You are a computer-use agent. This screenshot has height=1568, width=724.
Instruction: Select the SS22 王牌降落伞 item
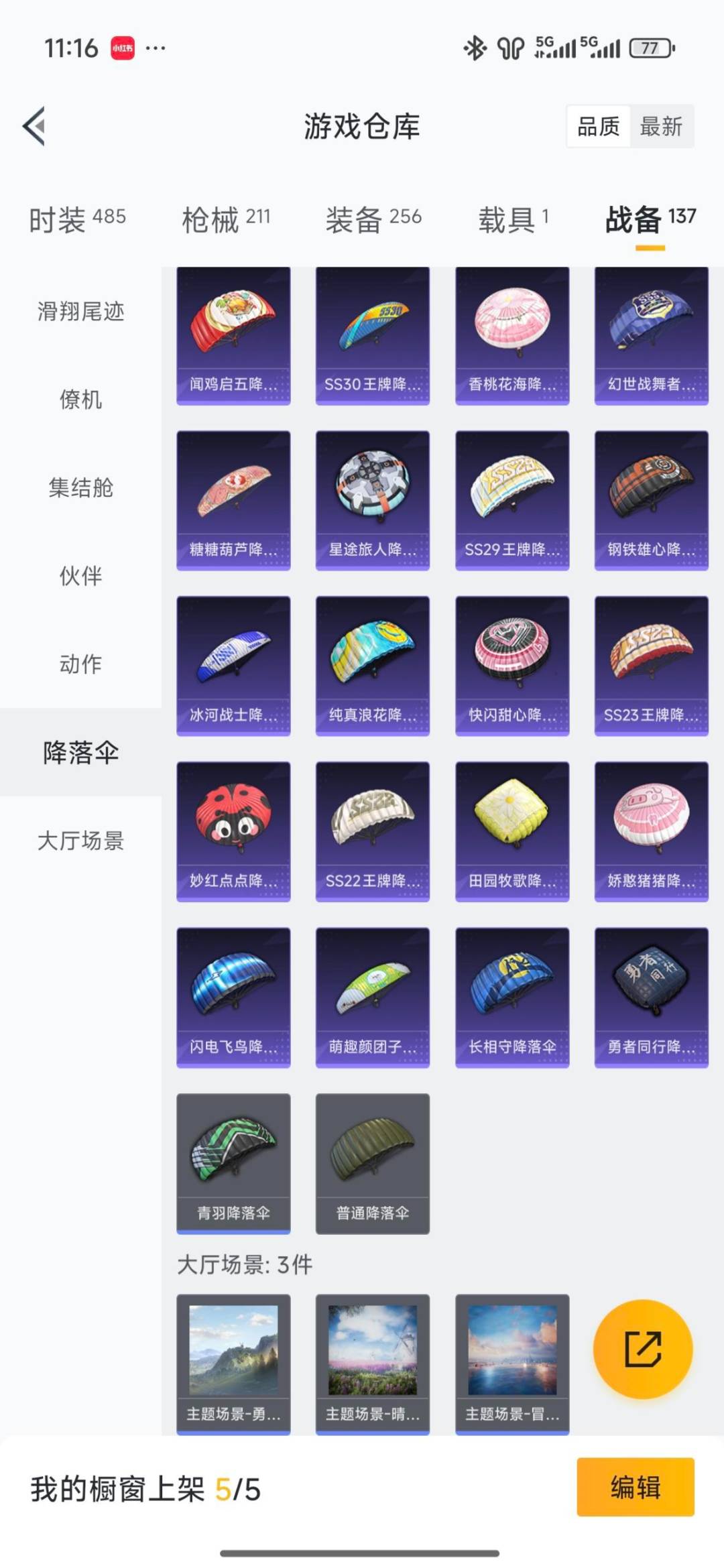click(371, 830)
